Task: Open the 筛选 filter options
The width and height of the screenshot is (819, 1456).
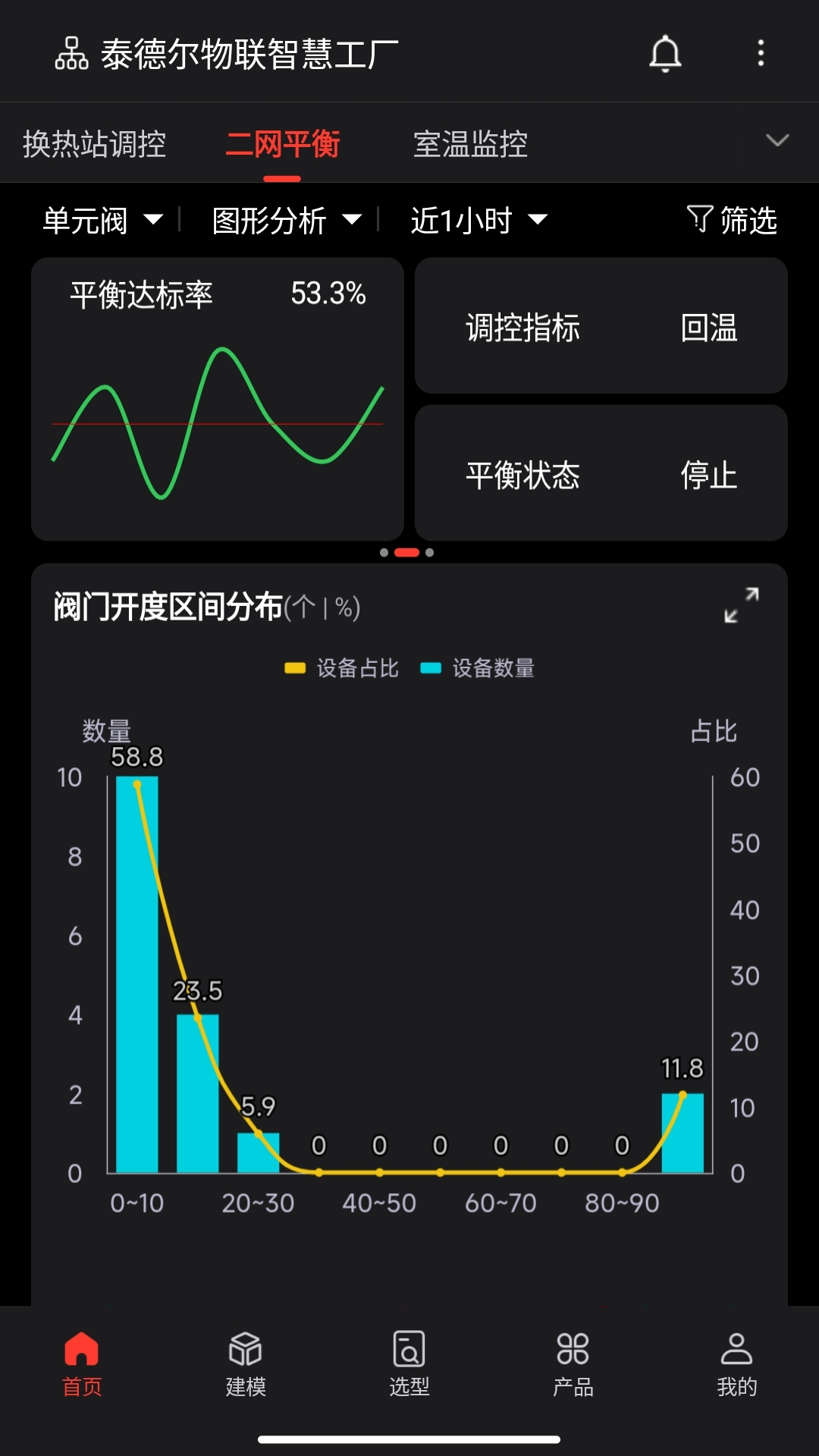Action: click(733, 221)
